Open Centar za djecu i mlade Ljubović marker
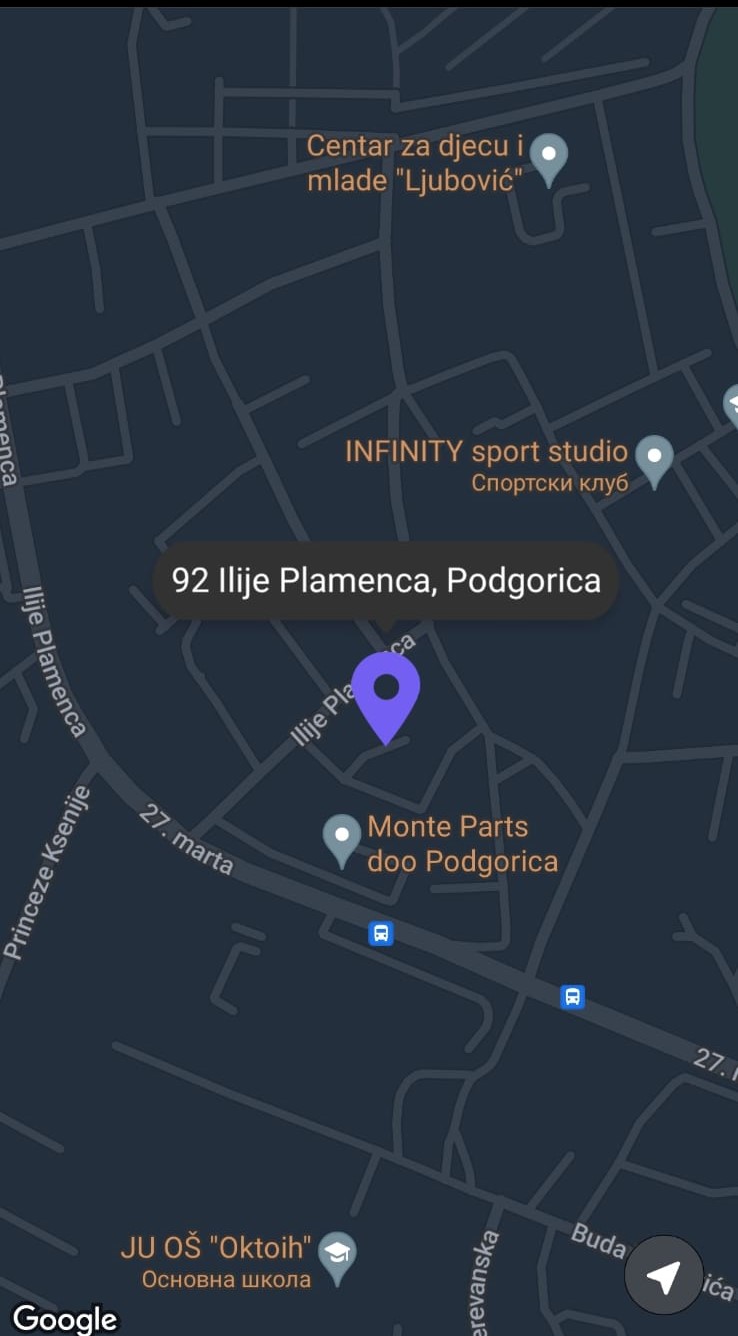 pos(548,160)
